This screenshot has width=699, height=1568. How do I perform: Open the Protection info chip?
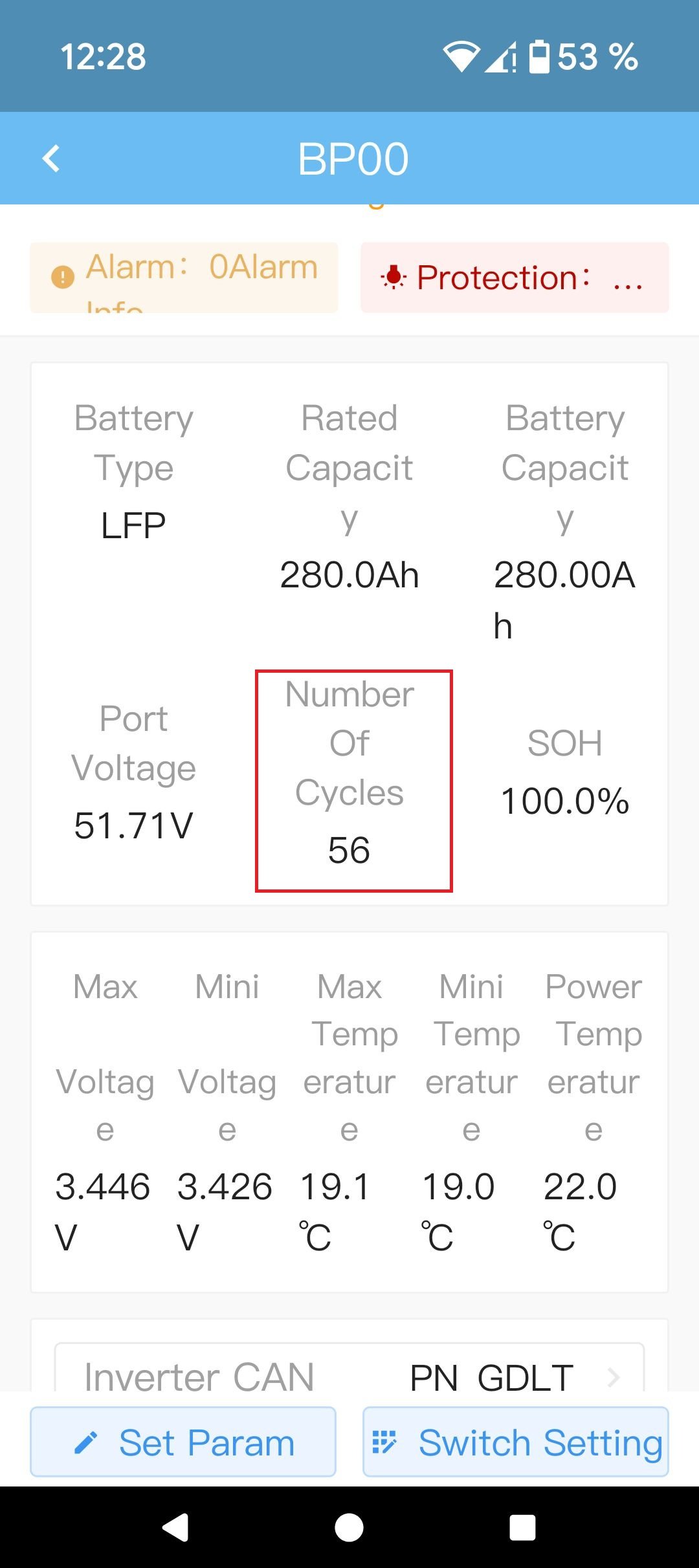coord(515,278)
